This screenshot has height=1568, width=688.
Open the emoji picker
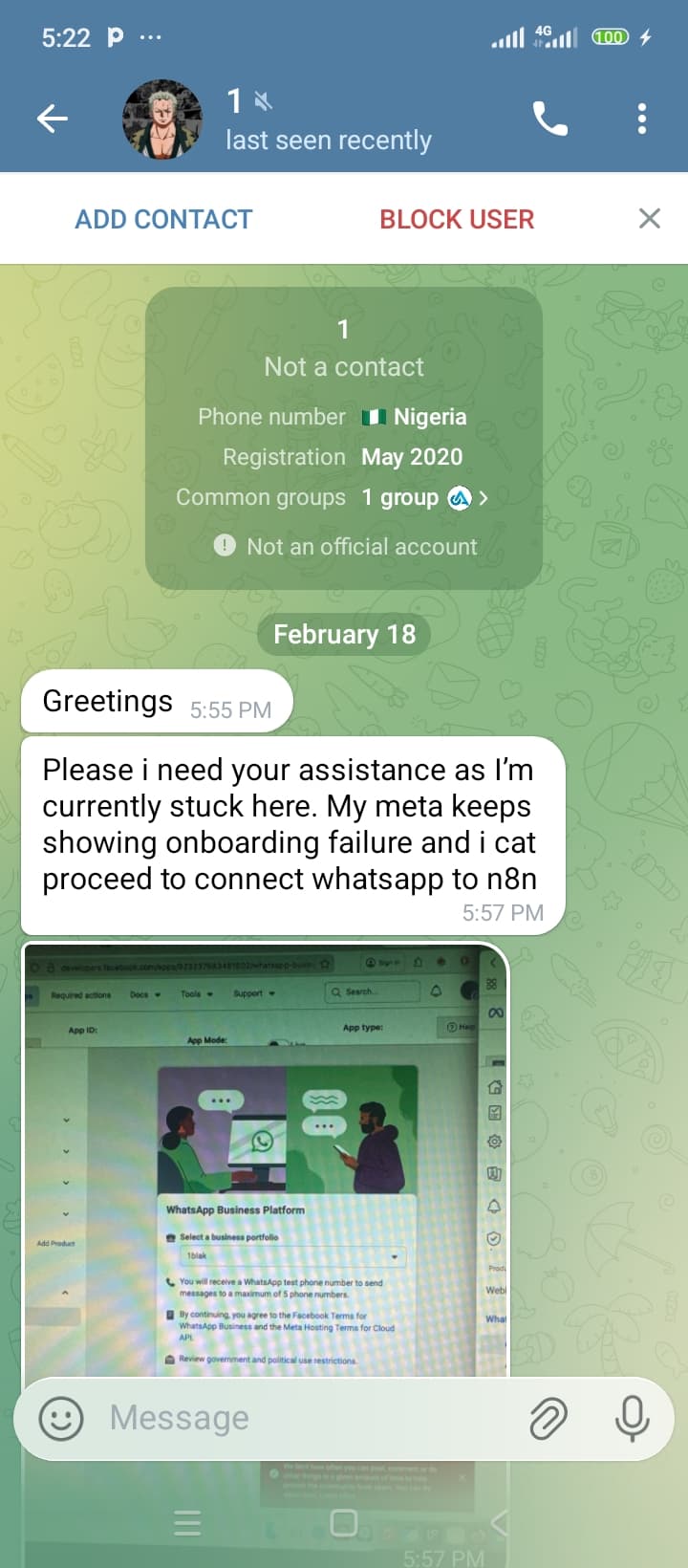point(61,1418)
